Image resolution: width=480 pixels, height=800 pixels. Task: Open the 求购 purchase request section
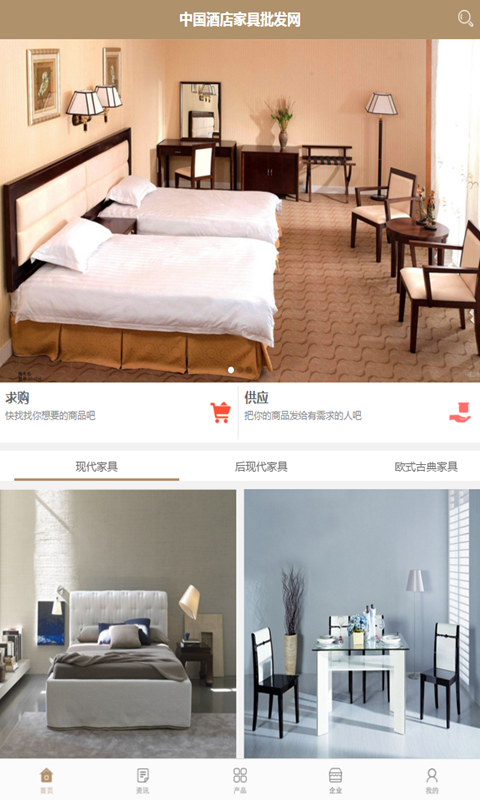[x=119, y=411]
